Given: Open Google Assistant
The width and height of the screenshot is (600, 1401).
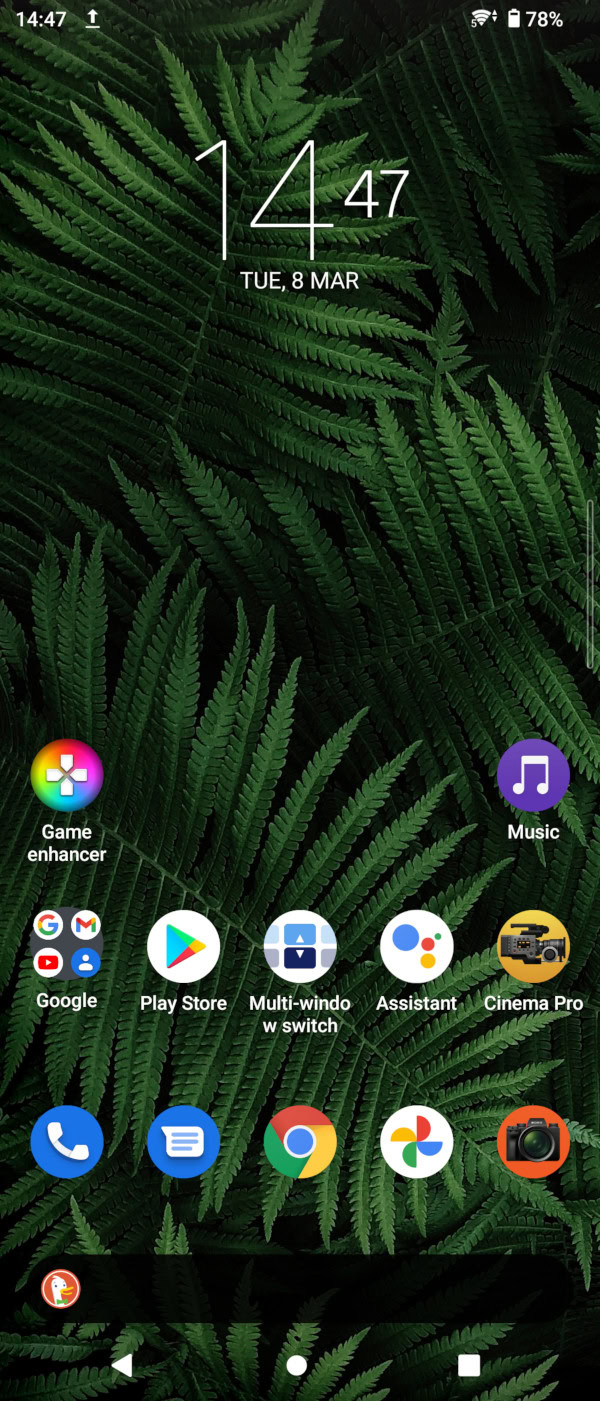Looking at the screenshot, I should tap(416, 946).
